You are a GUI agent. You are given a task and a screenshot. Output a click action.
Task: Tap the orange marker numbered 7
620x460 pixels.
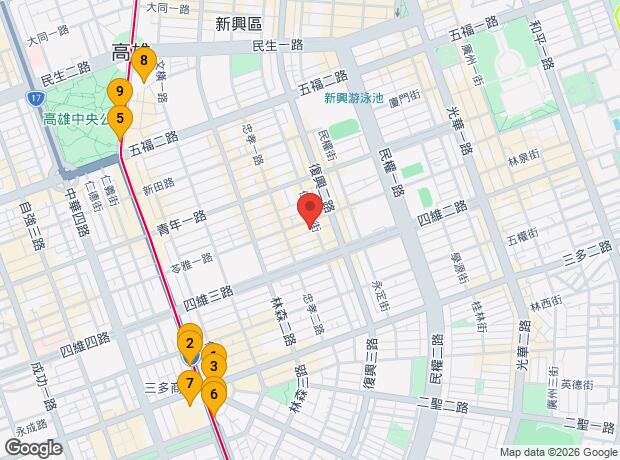(190, 388)
